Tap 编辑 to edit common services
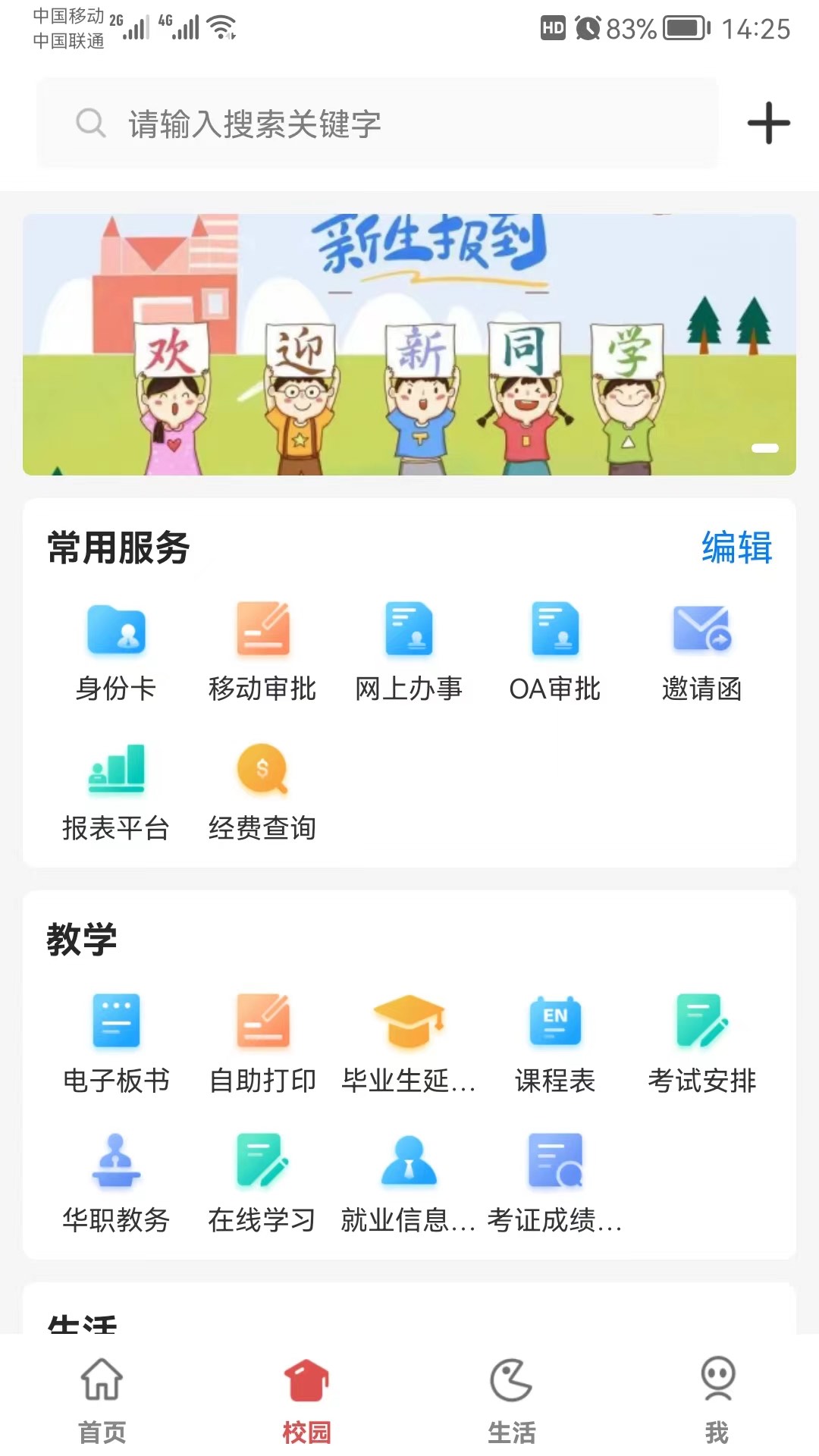Viewport: 819px width, 1456px height. (x=736, y=548)
